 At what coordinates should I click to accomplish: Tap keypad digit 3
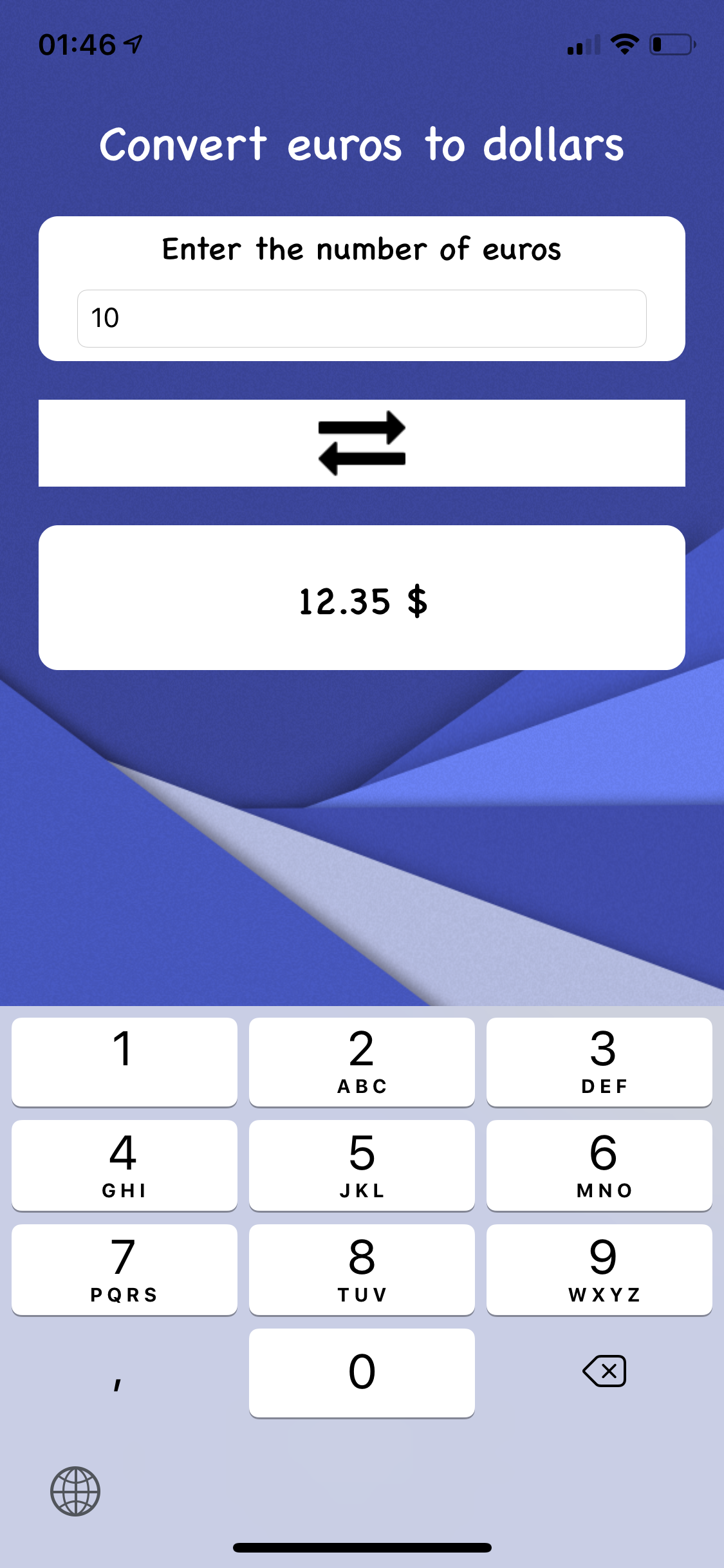599,1062
